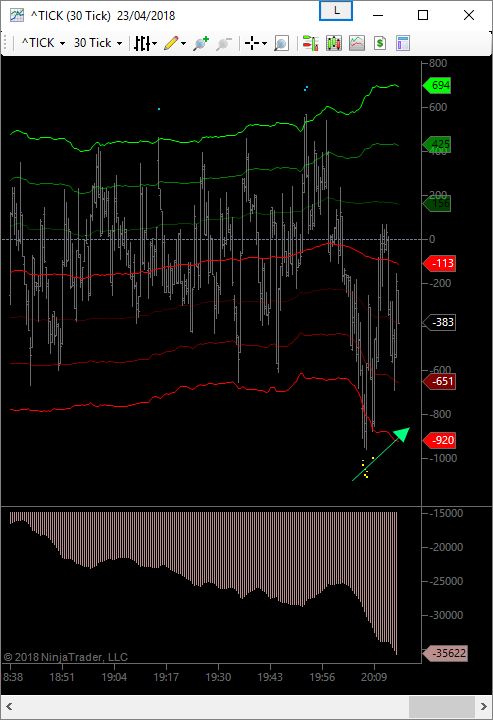Minimize the chart window
The width and height of the screenshot is (493, 720).
click(x=378, y=15)
